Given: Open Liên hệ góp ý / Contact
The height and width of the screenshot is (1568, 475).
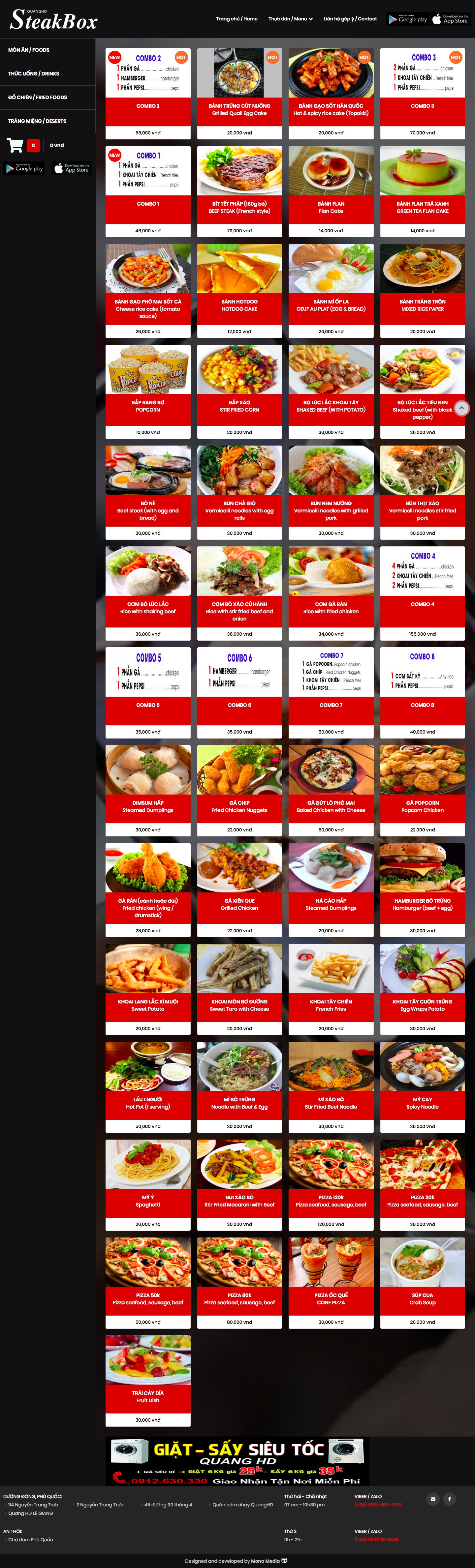Looking at the screenshot, I should point(350,19).
